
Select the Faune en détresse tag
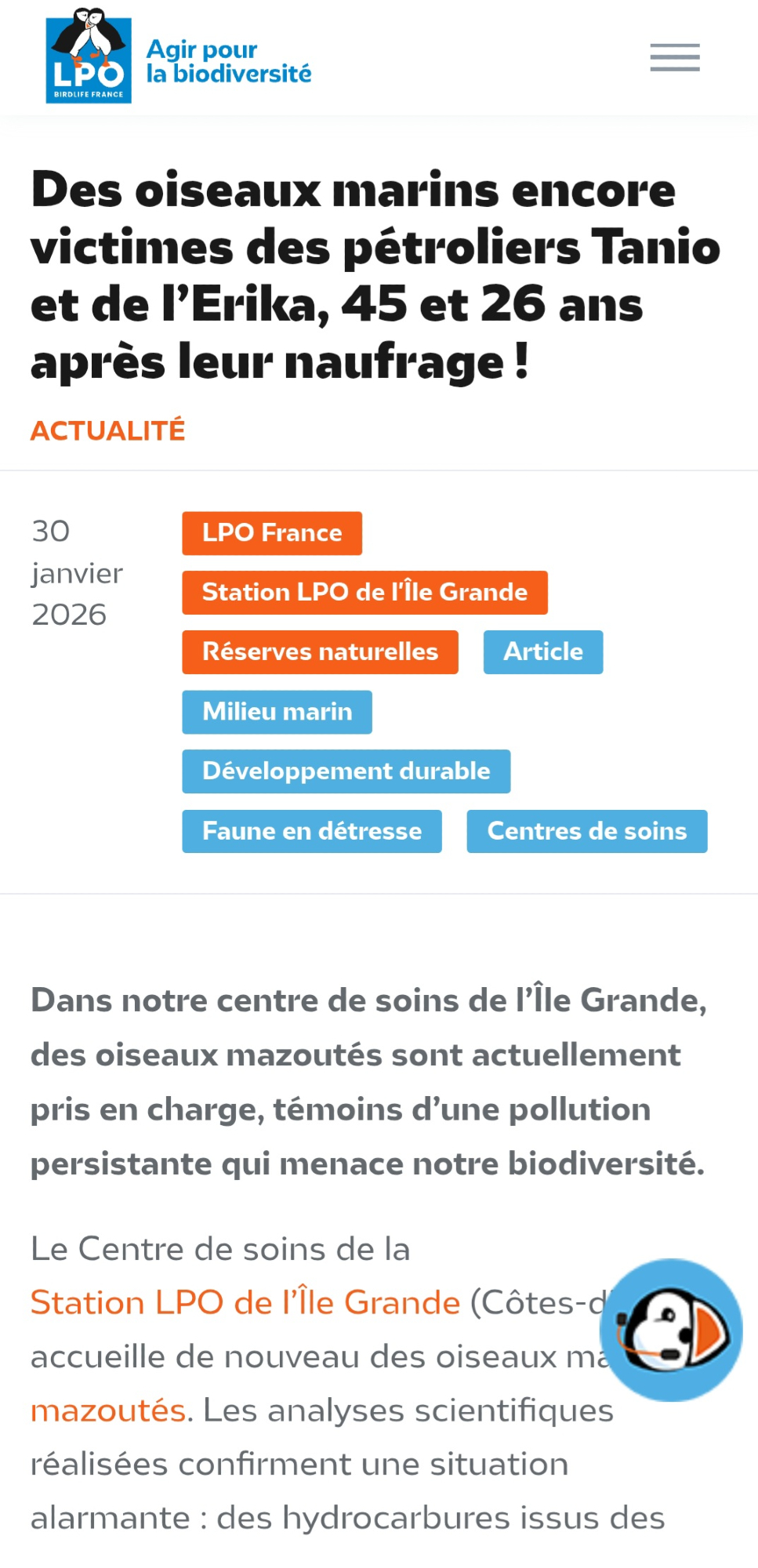click(x=311, y=831)
